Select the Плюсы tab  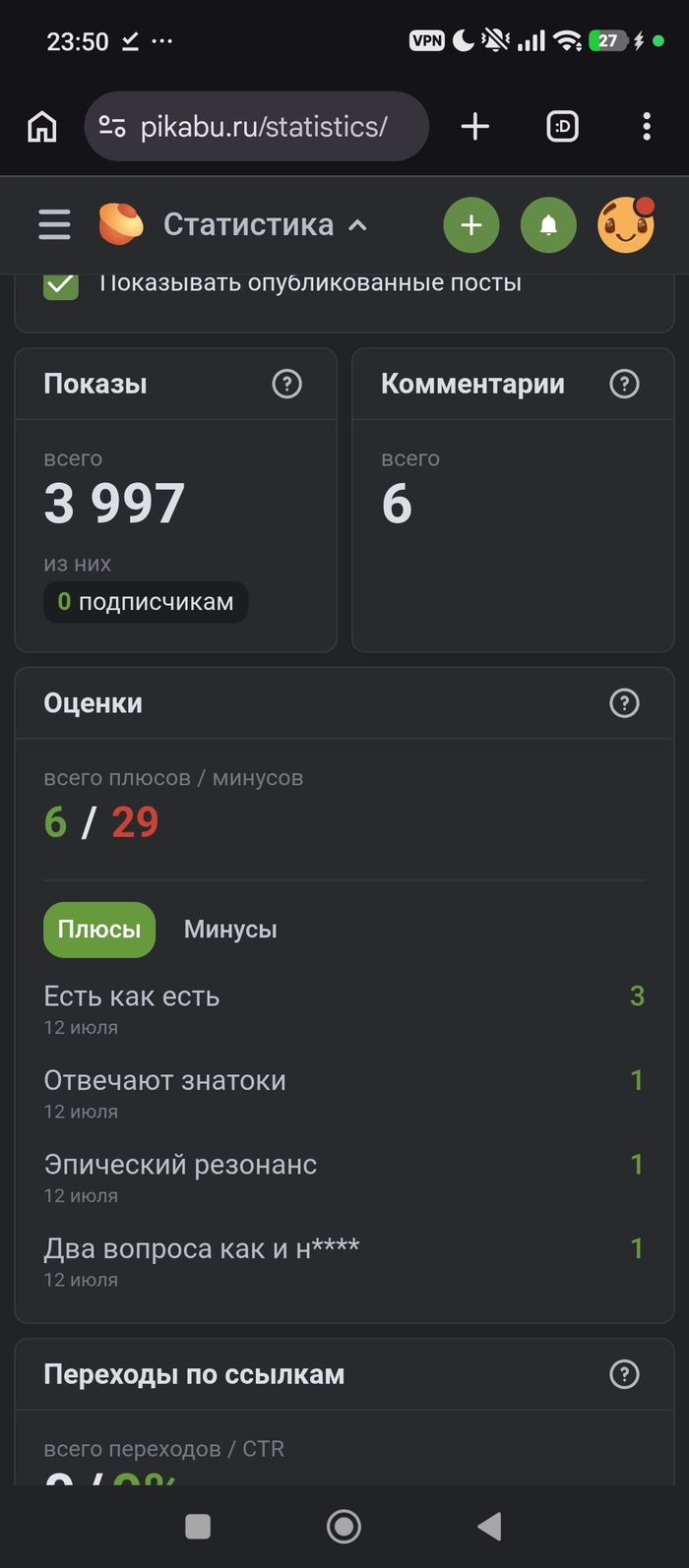pos(99,930)
